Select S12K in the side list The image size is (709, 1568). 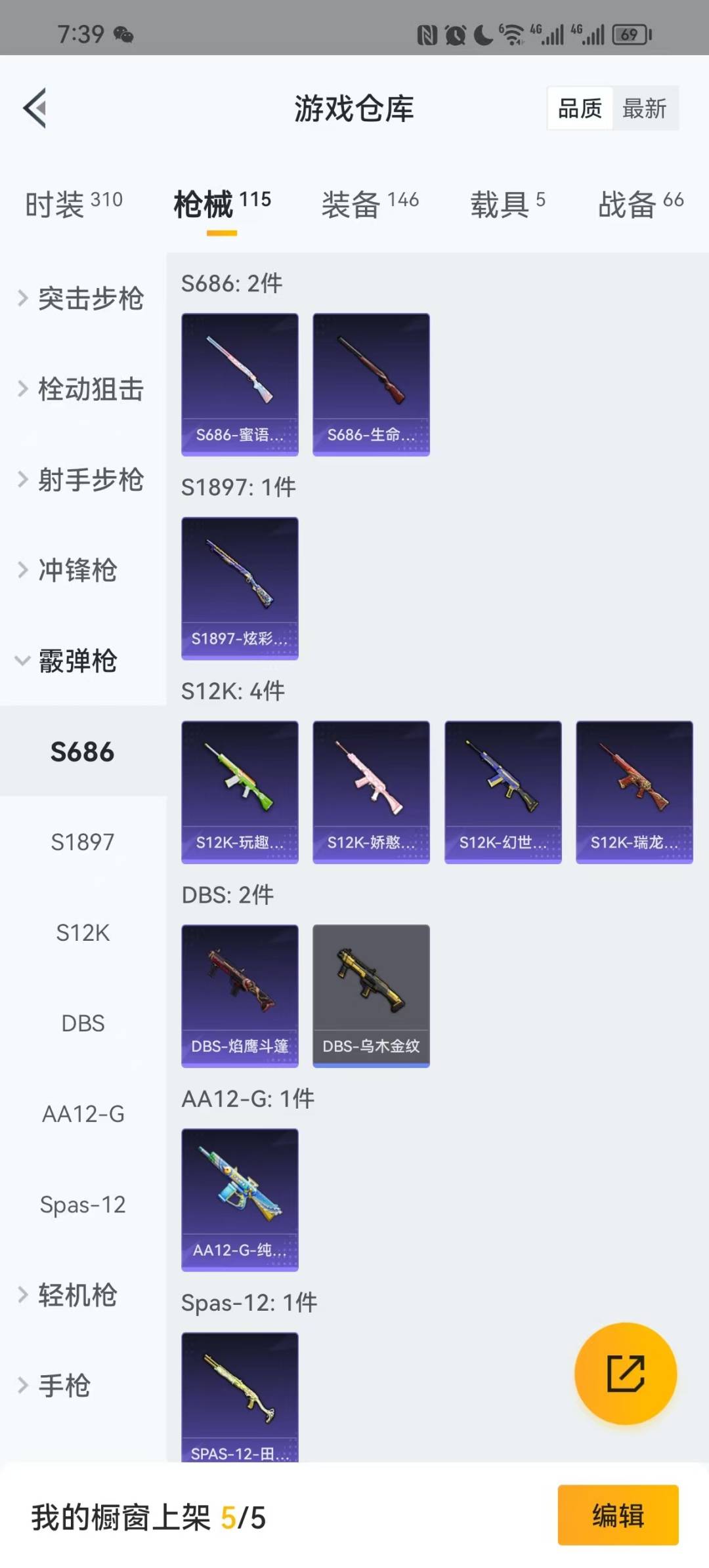click(83, 932)
